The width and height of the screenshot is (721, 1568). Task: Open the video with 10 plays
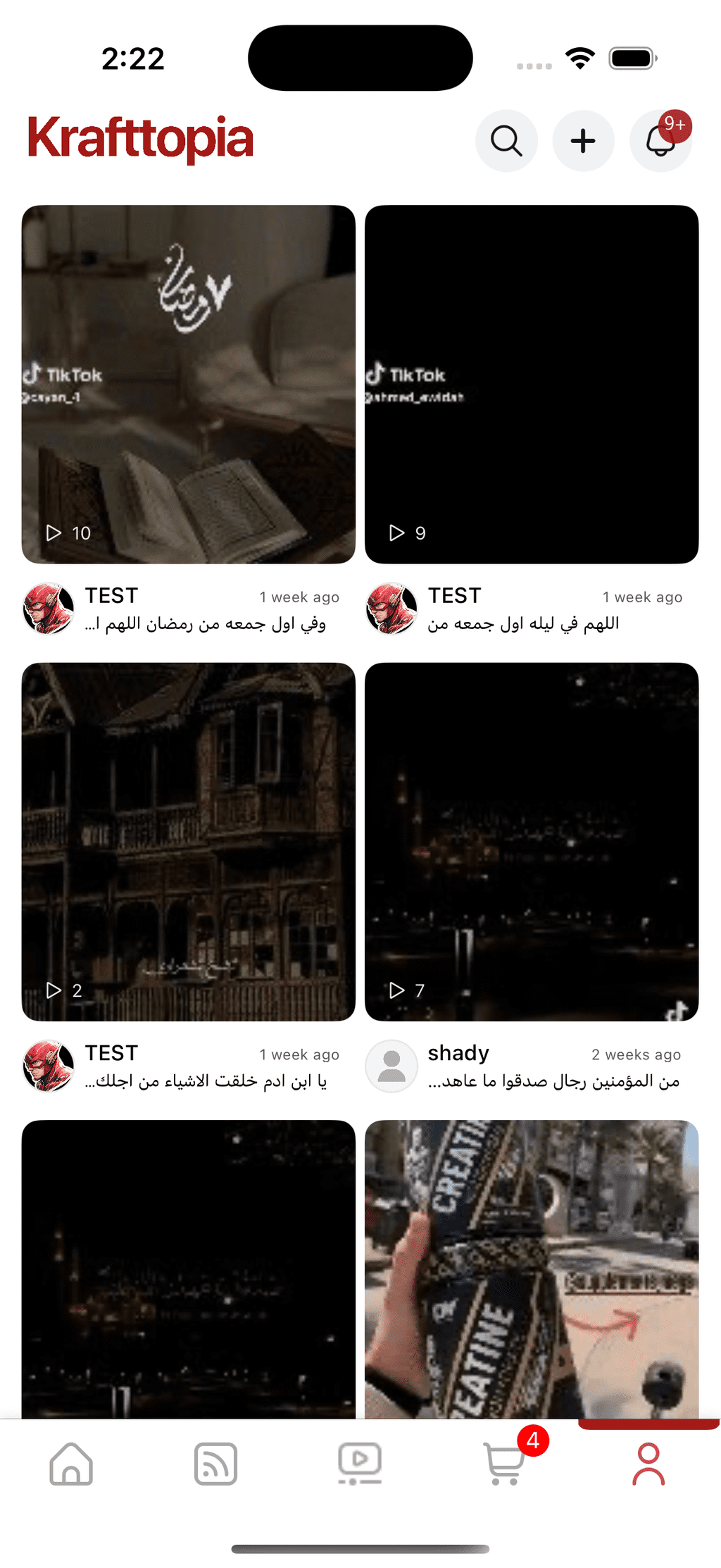(189, 384)
